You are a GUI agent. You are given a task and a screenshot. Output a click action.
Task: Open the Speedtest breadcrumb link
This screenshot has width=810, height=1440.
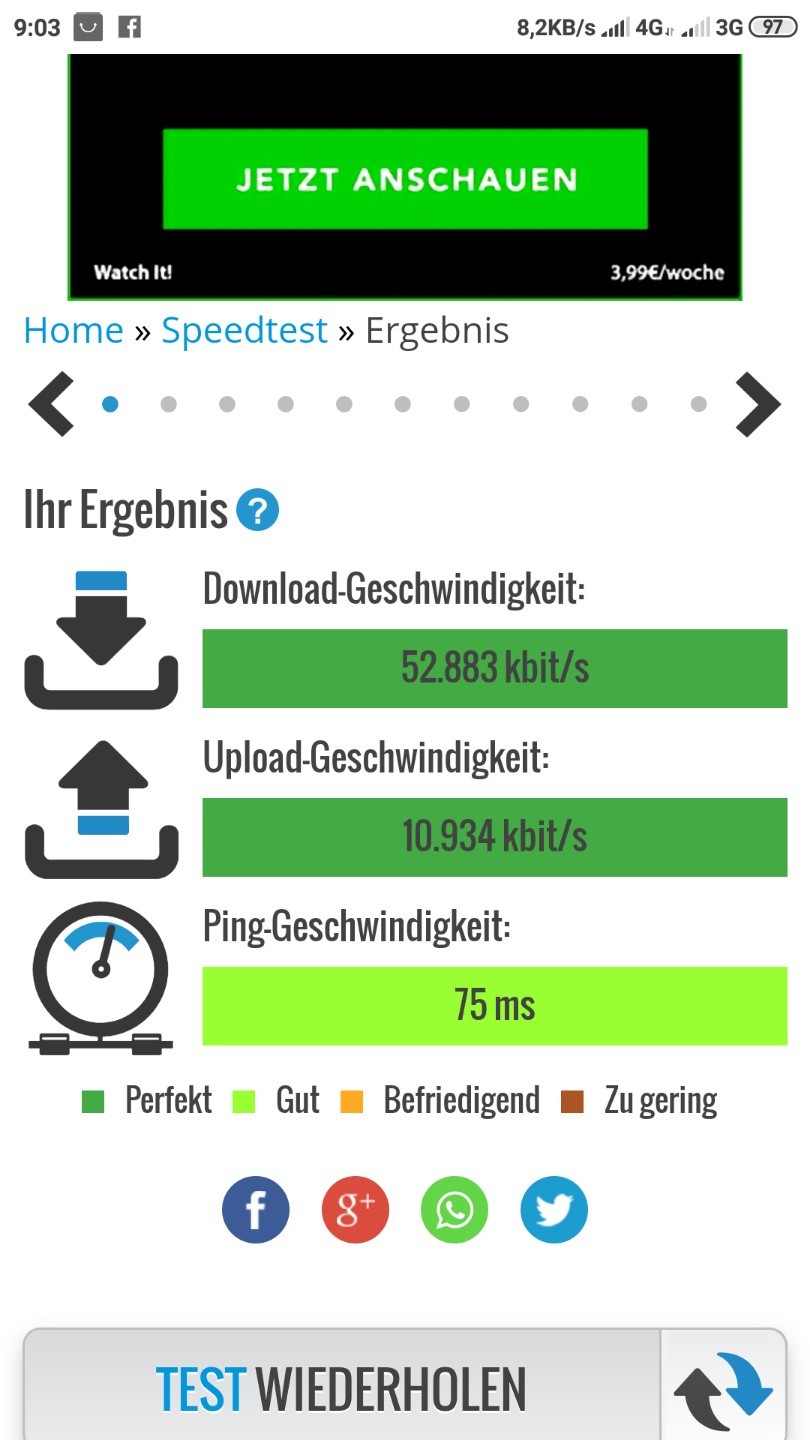click(244, 331)
